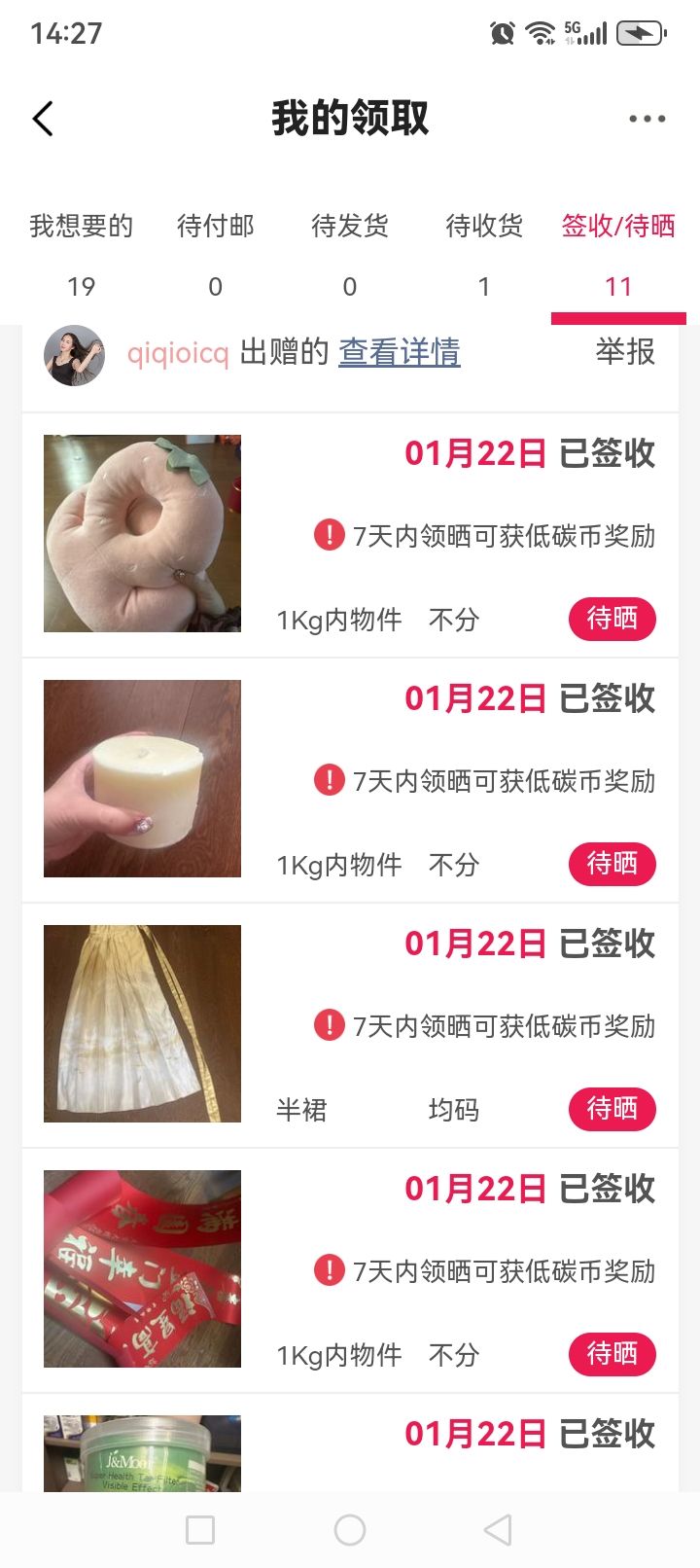Viewport: 700px width, 1568px height.
Task: Tap the system home button
Action: (x=350, y=1530)
